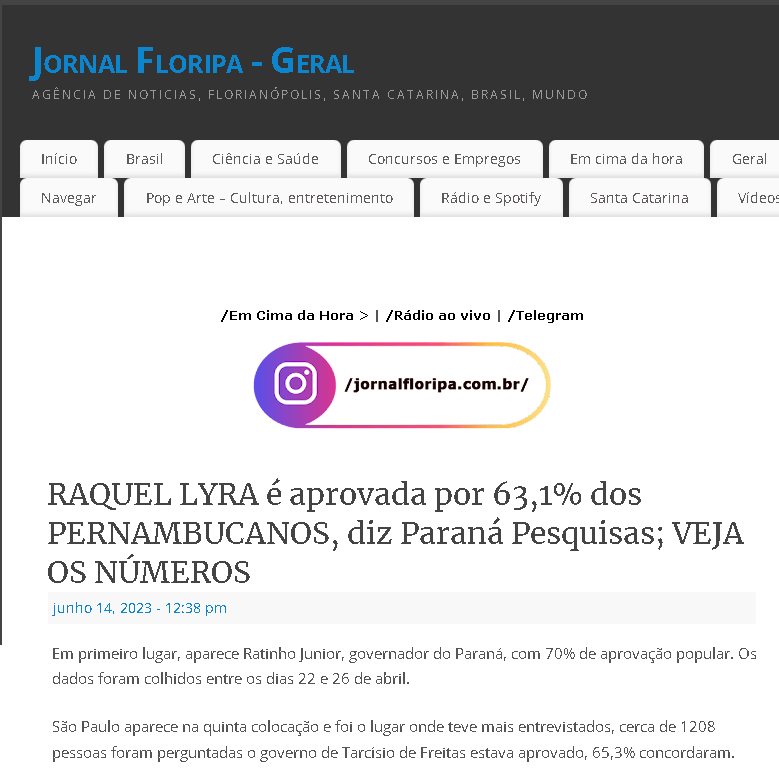Open the Santa Catarina section
Viewport: 779px width, 769px height.
click(639, 198)
